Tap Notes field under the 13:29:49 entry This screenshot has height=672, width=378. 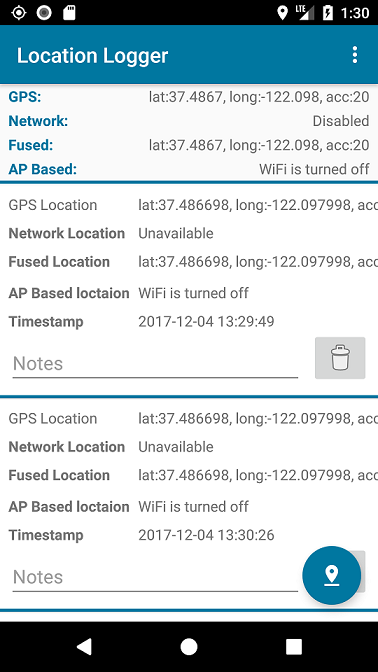pos(155,363)
